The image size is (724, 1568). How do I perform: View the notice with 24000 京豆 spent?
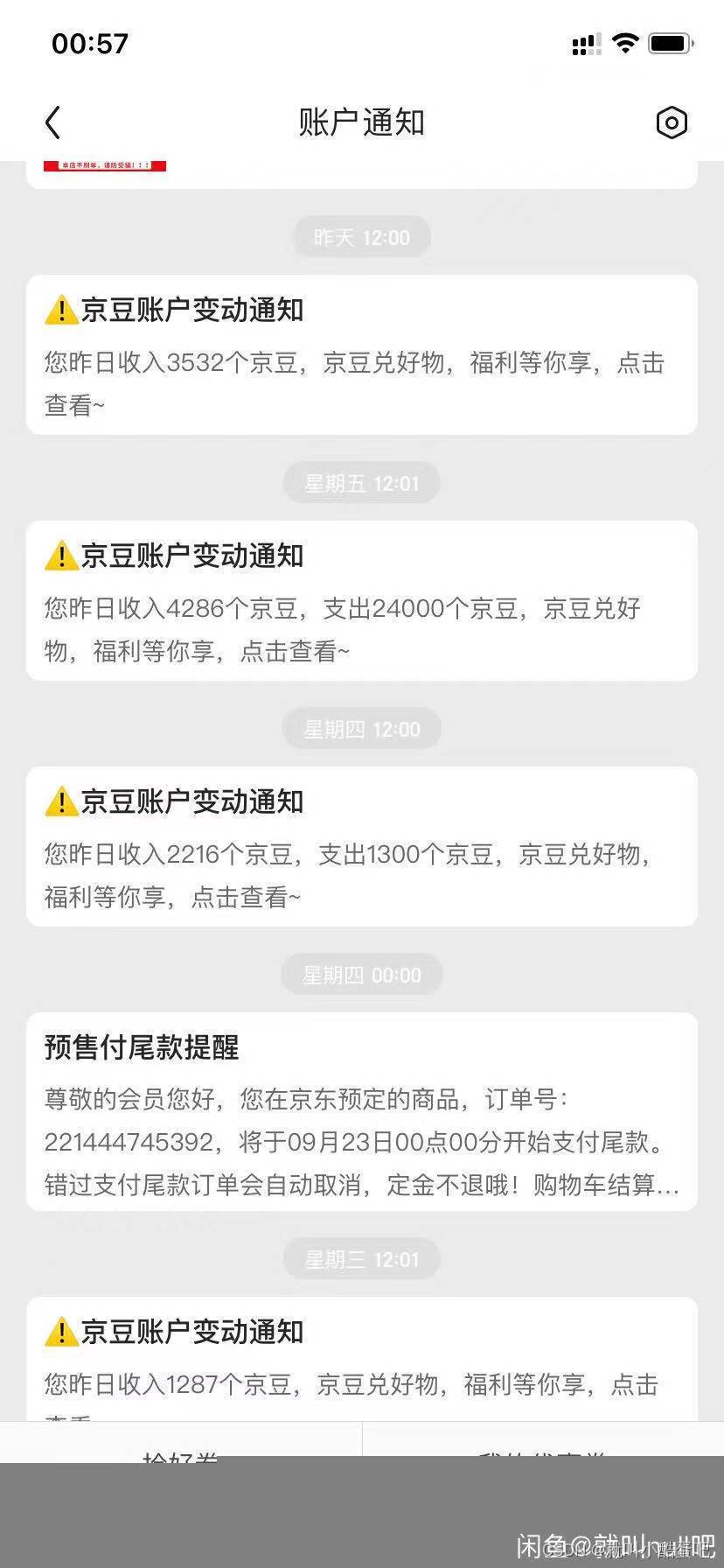[x=361, y=601]
